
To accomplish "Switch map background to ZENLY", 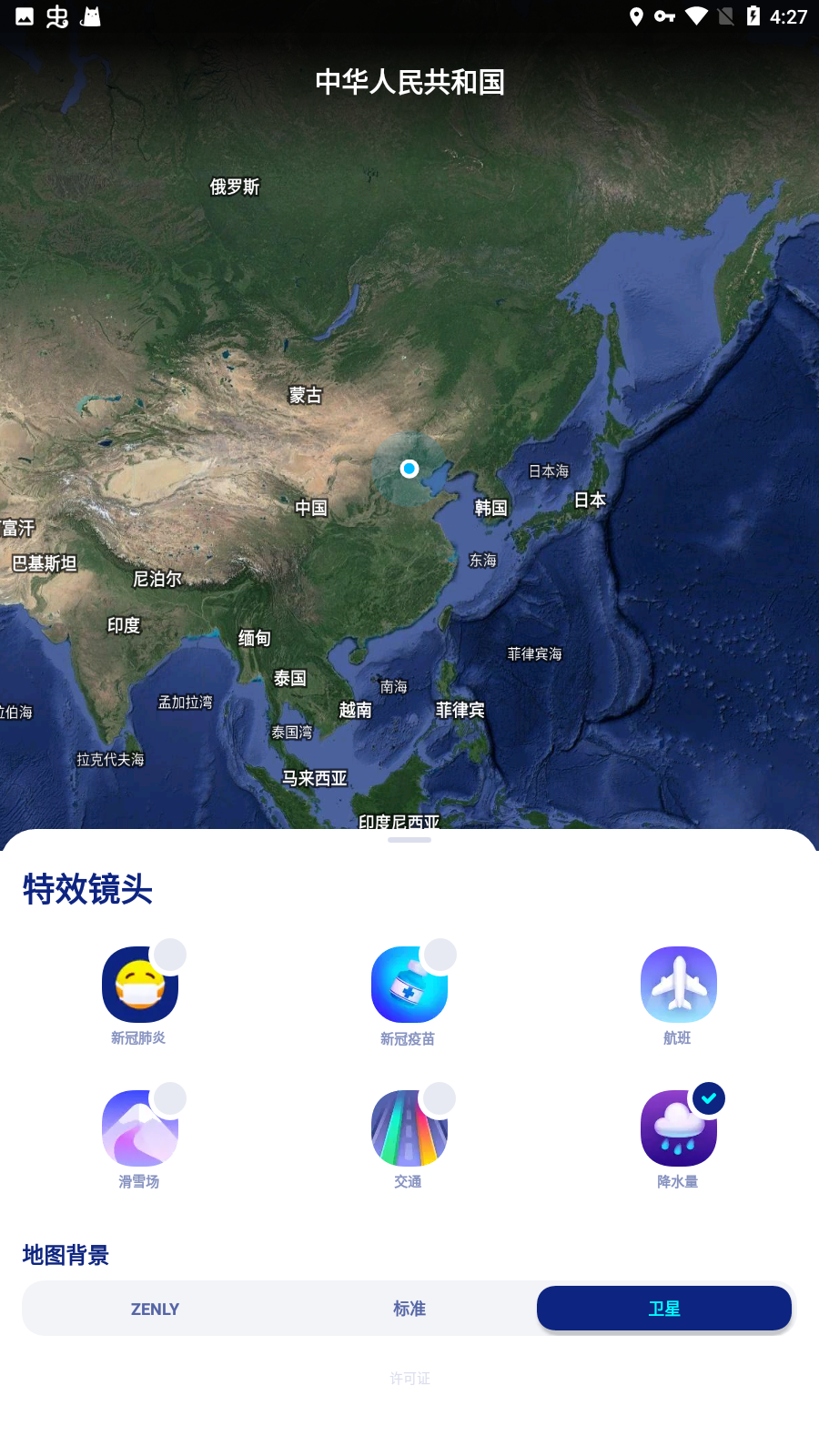I will click(x=155, y=1308).
